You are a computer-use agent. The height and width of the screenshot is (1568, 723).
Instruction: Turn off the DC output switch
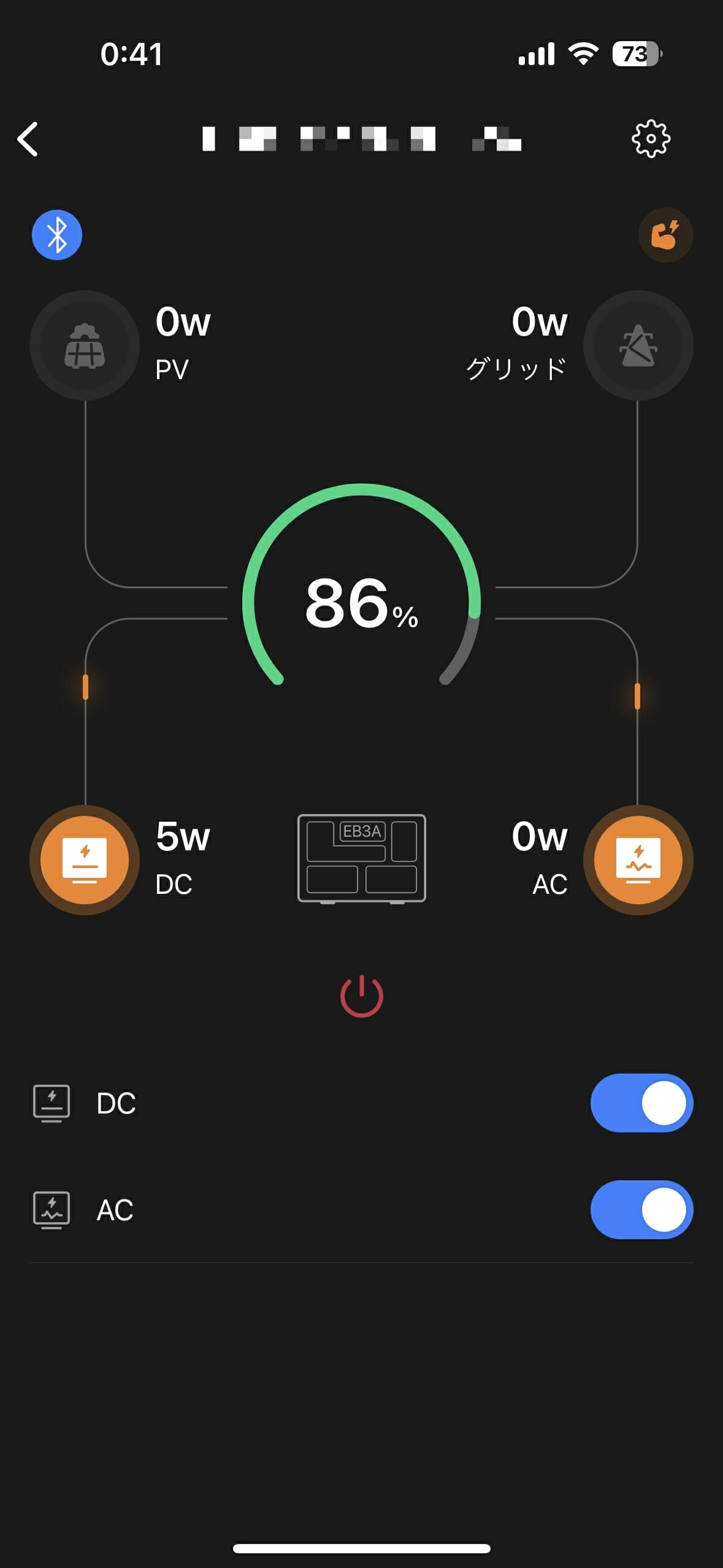click(x=641, y=1102)
